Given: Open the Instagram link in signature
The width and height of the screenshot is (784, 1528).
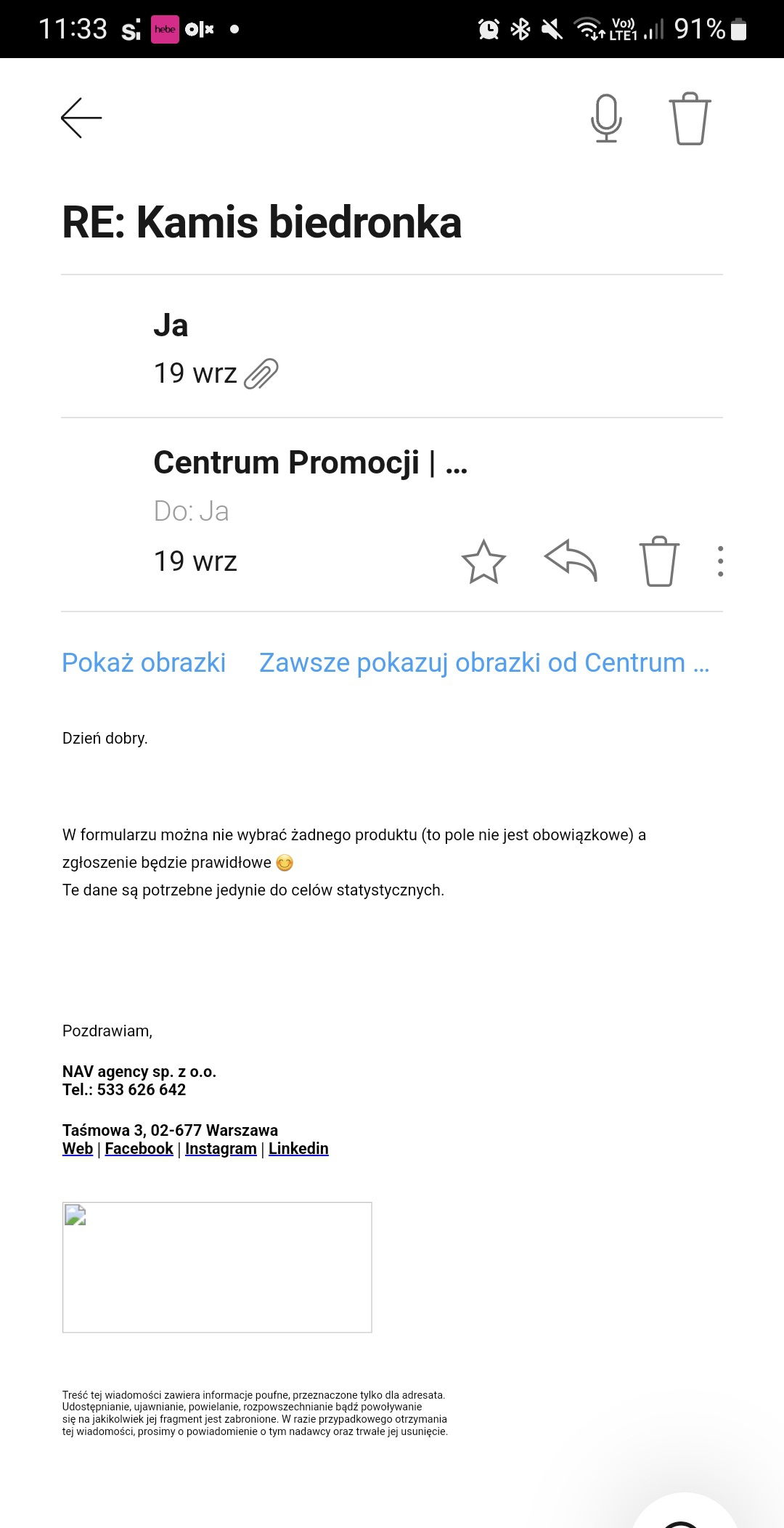Looking at the screenshot, I should [x=221, y=1148].
